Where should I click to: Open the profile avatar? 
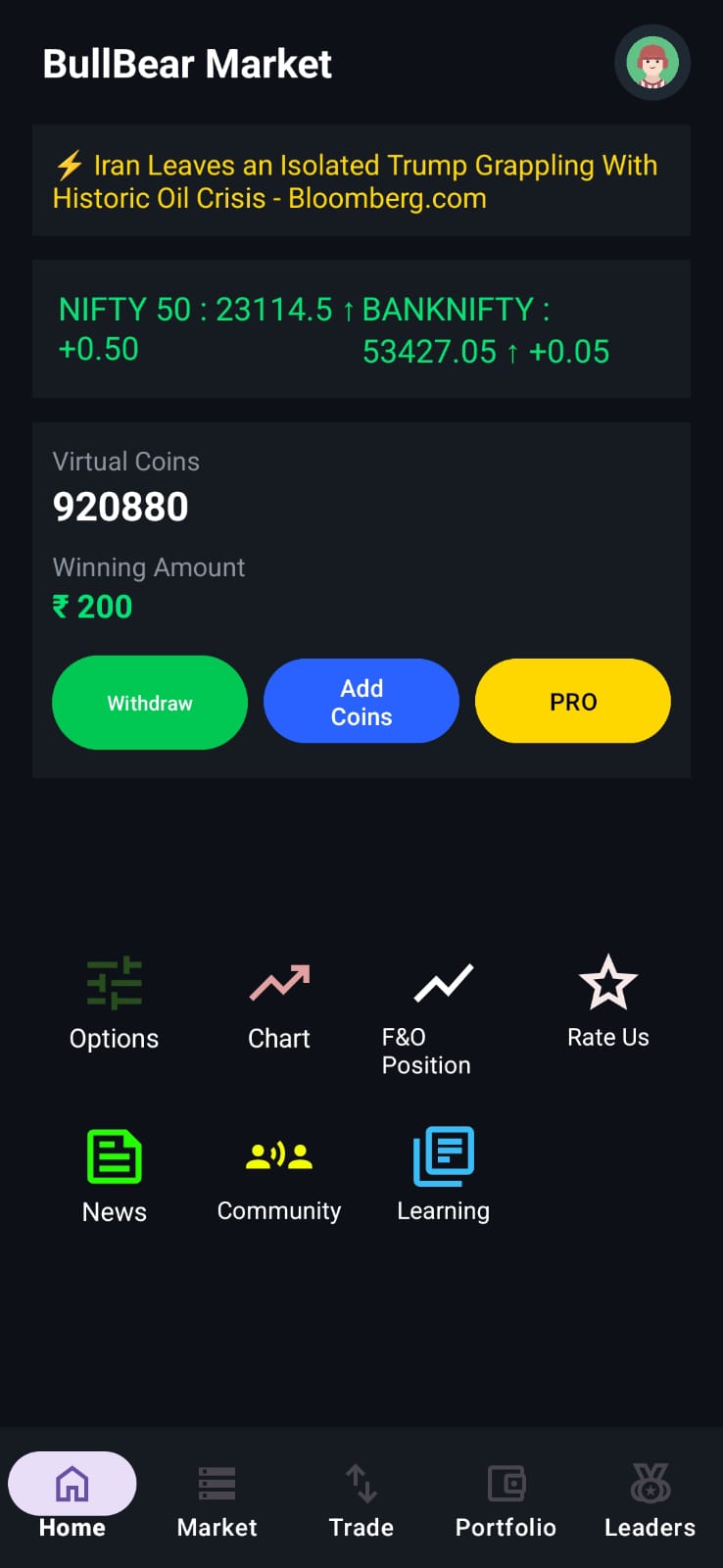(652, 64)
